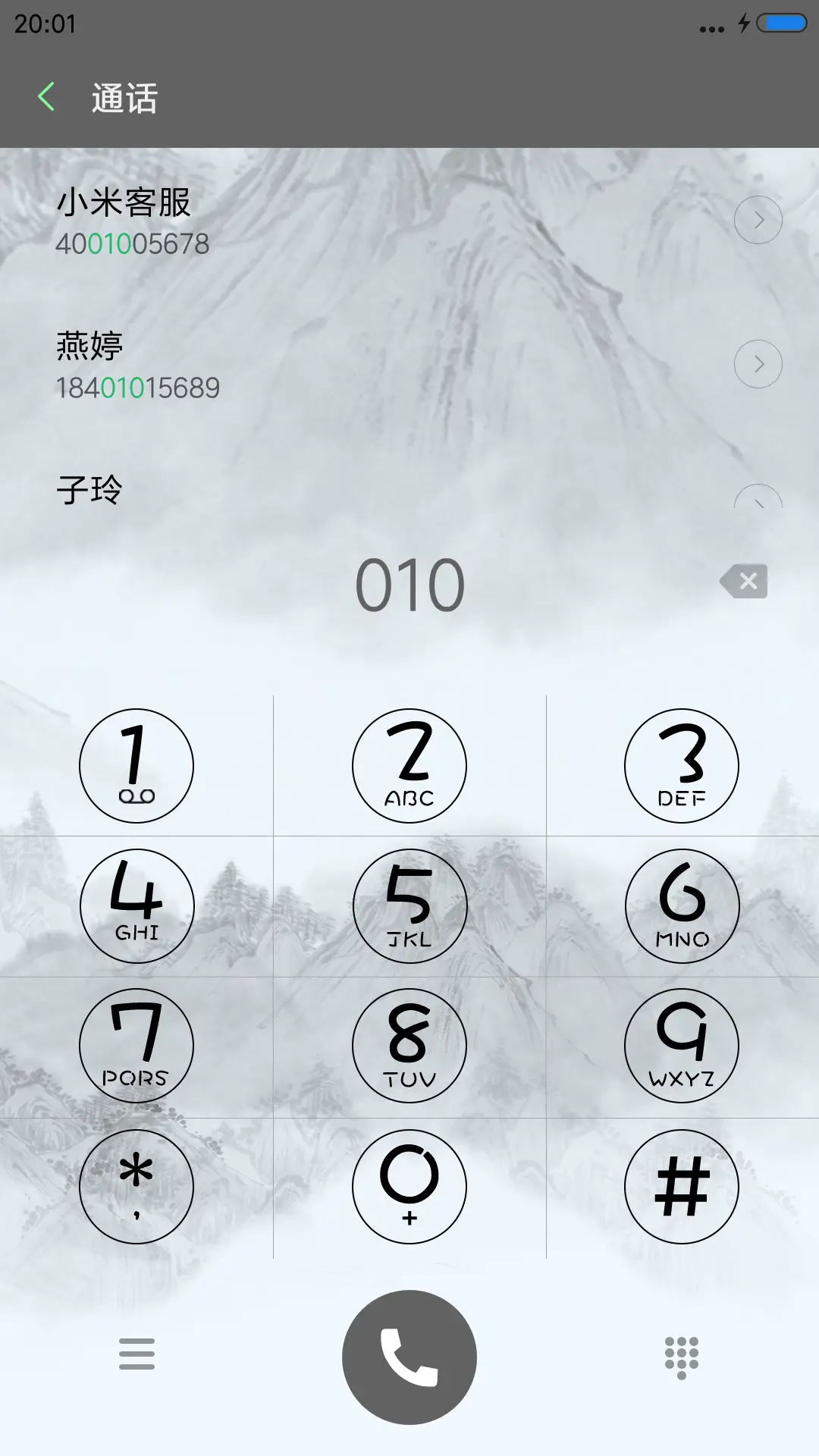
Task: Tap the star key on the dial pad
Action: point(136,1187)
